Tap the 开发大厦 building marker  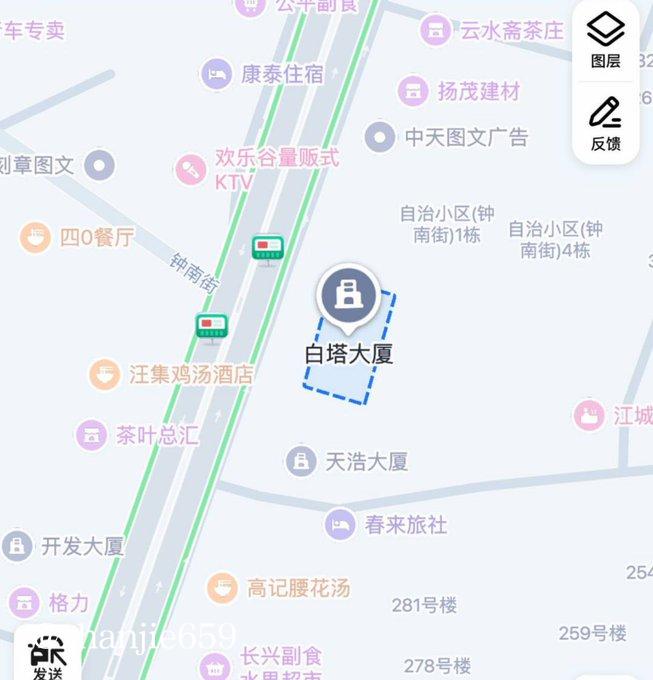[x=17, y=546]
